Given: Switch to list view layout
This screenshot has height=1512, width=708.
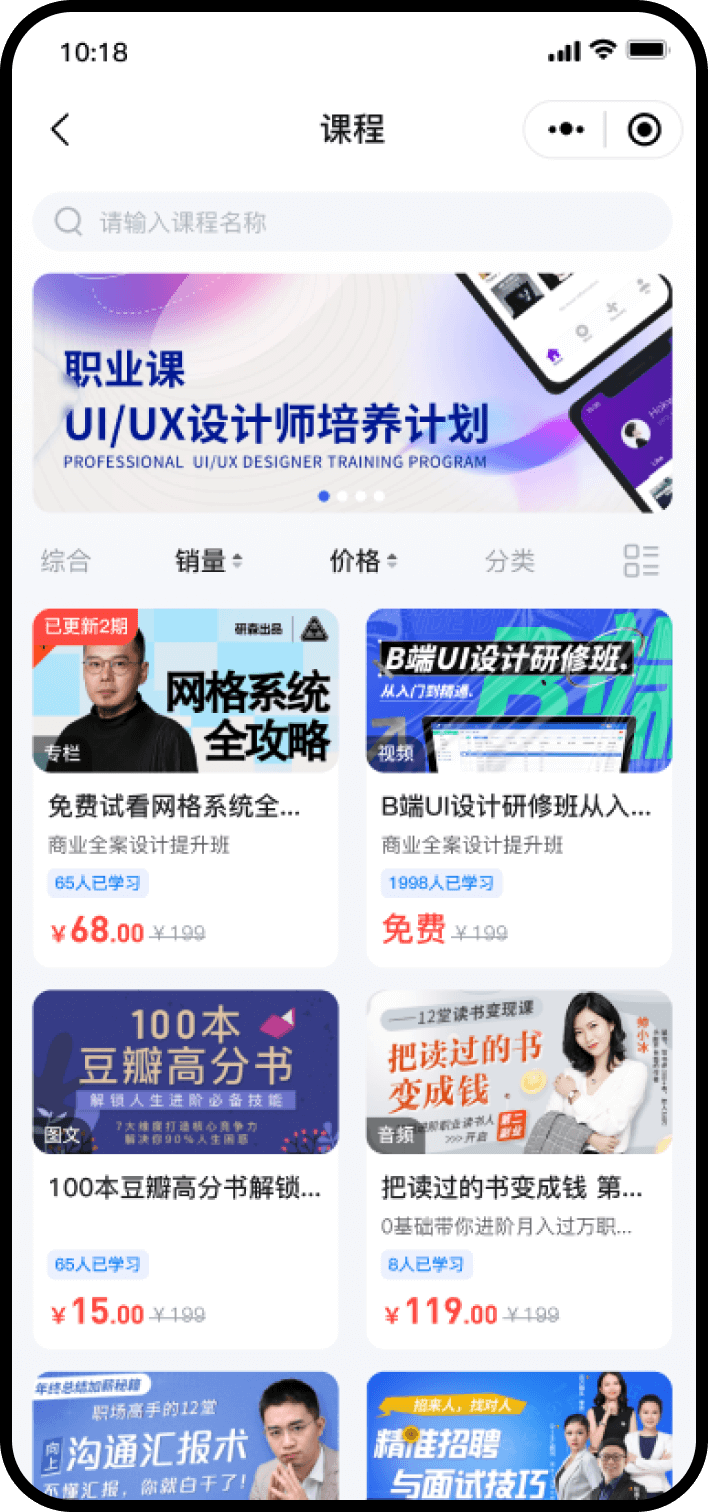Looking at the screenshot, I should click(x=641, y=561).
